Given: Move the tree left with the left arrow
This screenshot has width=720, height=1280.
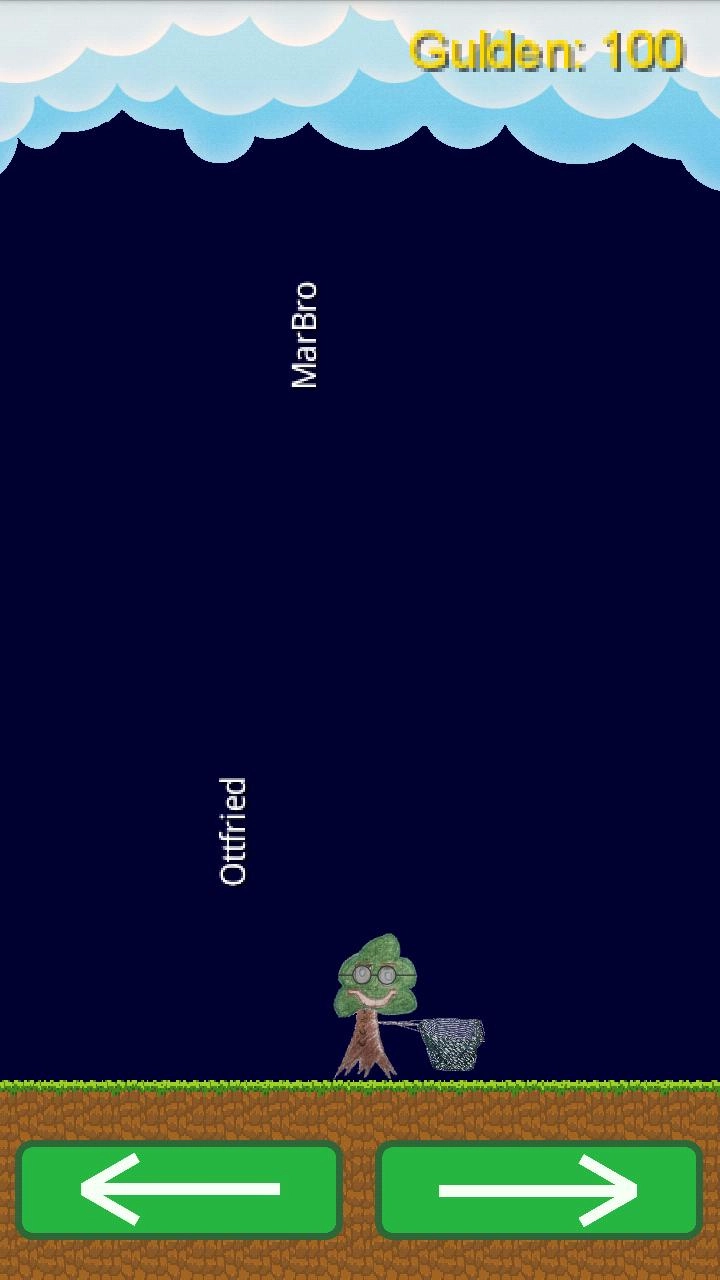Looking at the screenshot, I should click(x=180, y=1189).
